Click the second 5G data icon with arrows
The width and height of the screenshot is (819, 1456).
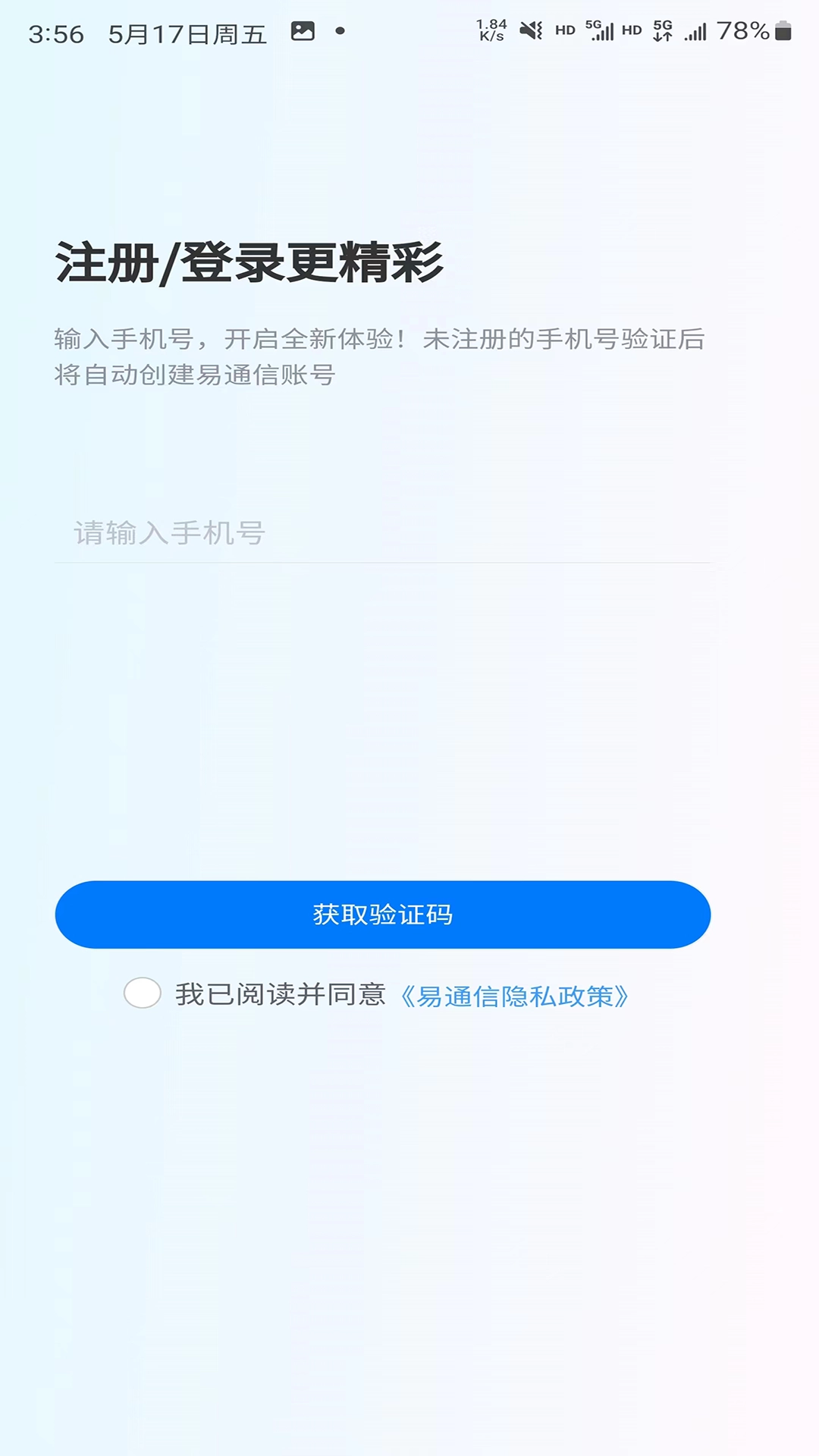pos(662,32)
